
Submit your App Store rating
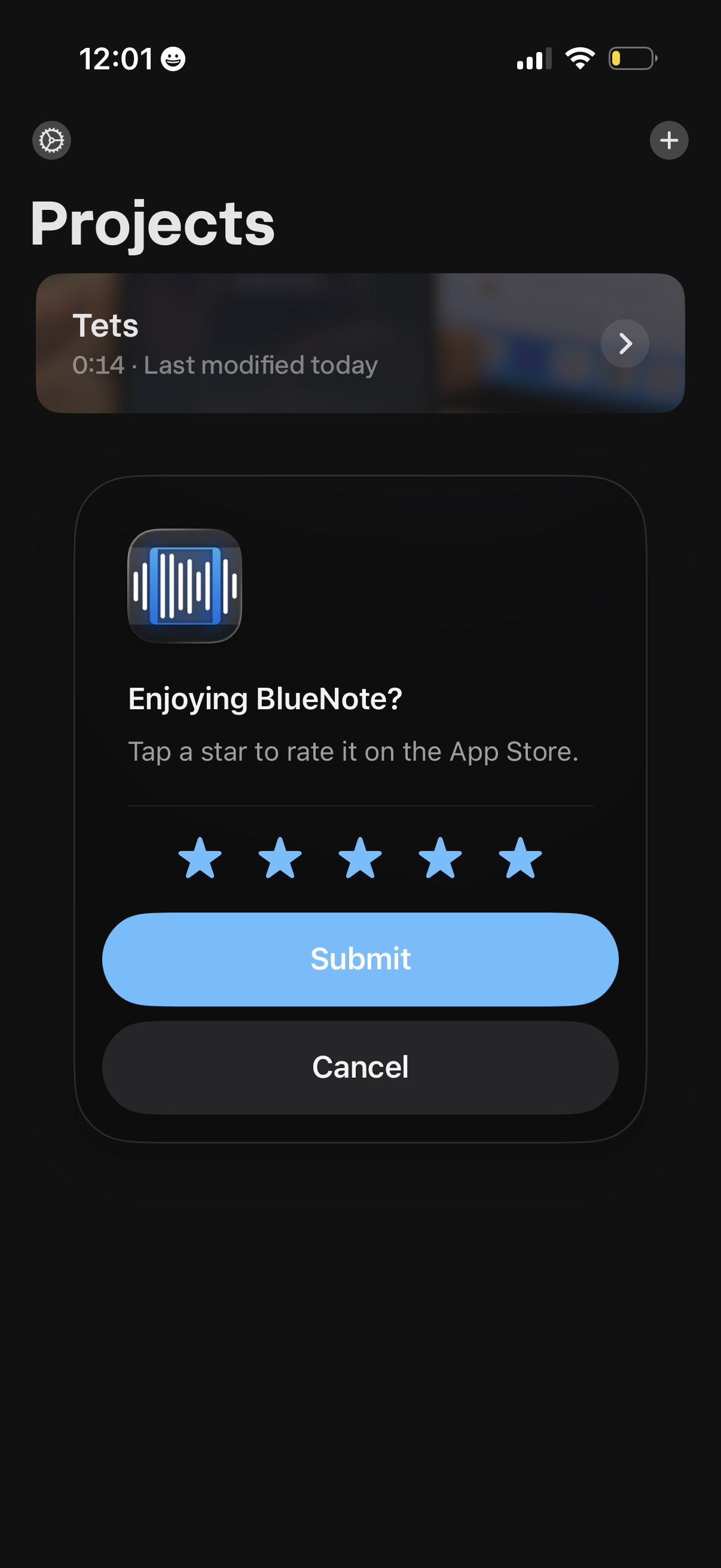click(360, 959)
